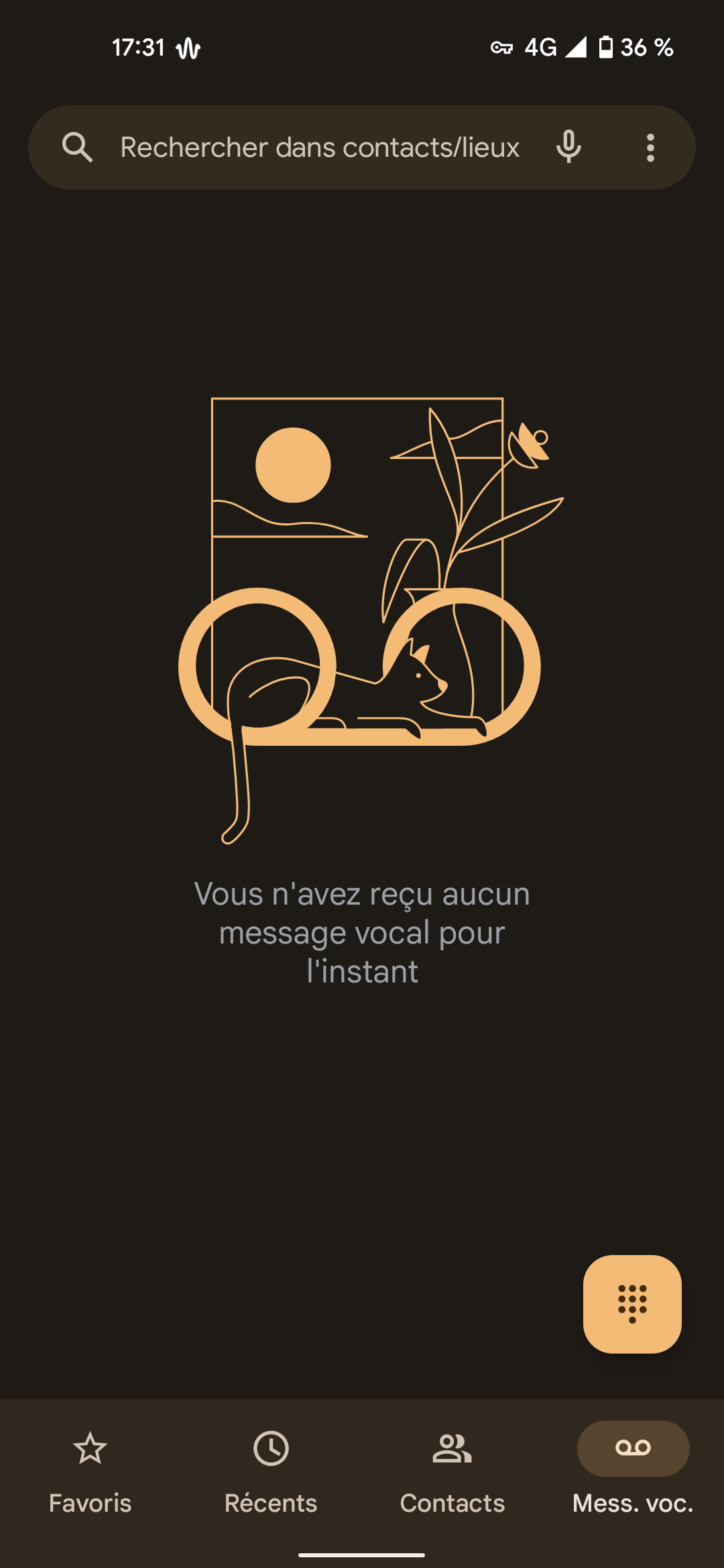This screenshot has width=724, height=1568.
Task: Tap the VPN key icon in the status bar
Action: tap(500, 47)
